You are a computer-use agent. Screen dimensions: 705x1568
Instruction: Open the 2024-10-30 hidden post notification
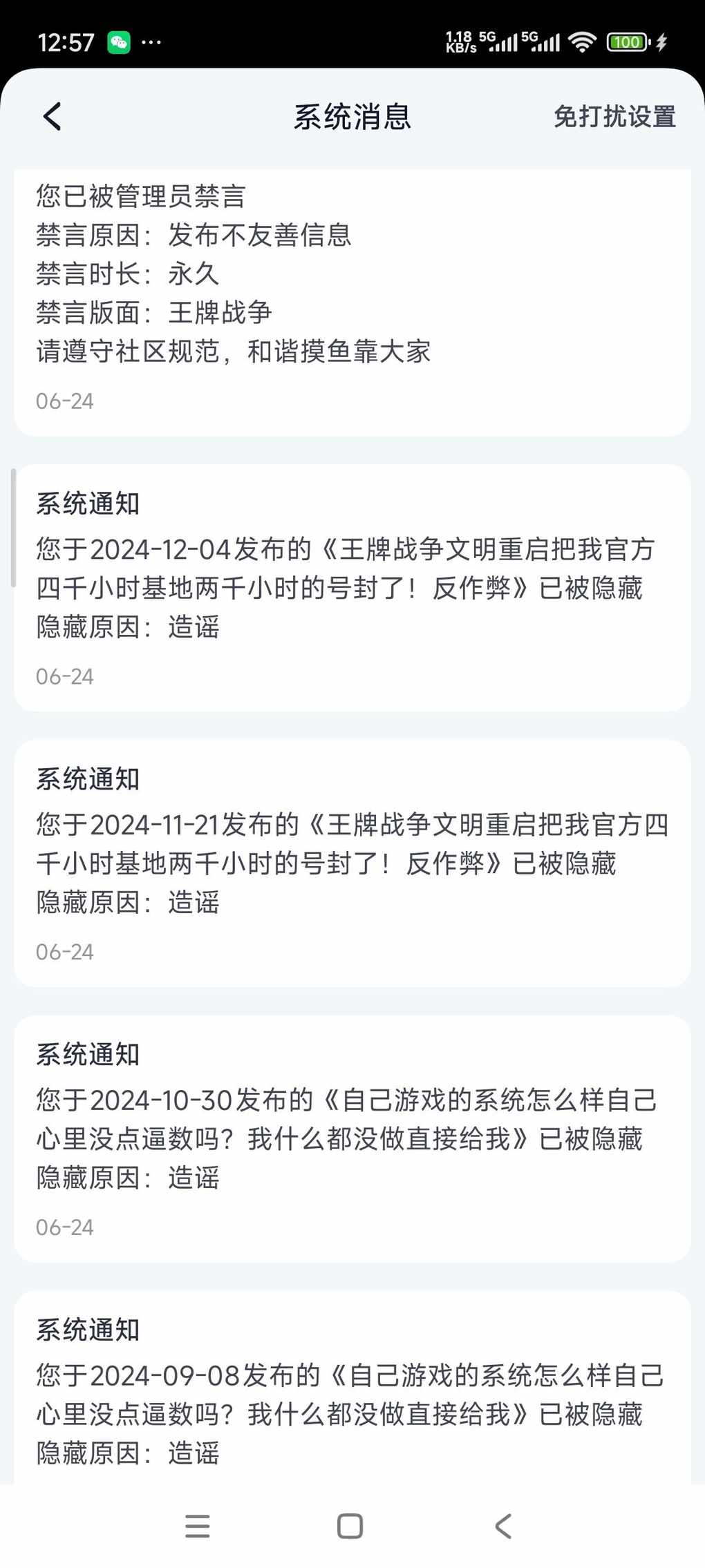352,1138
